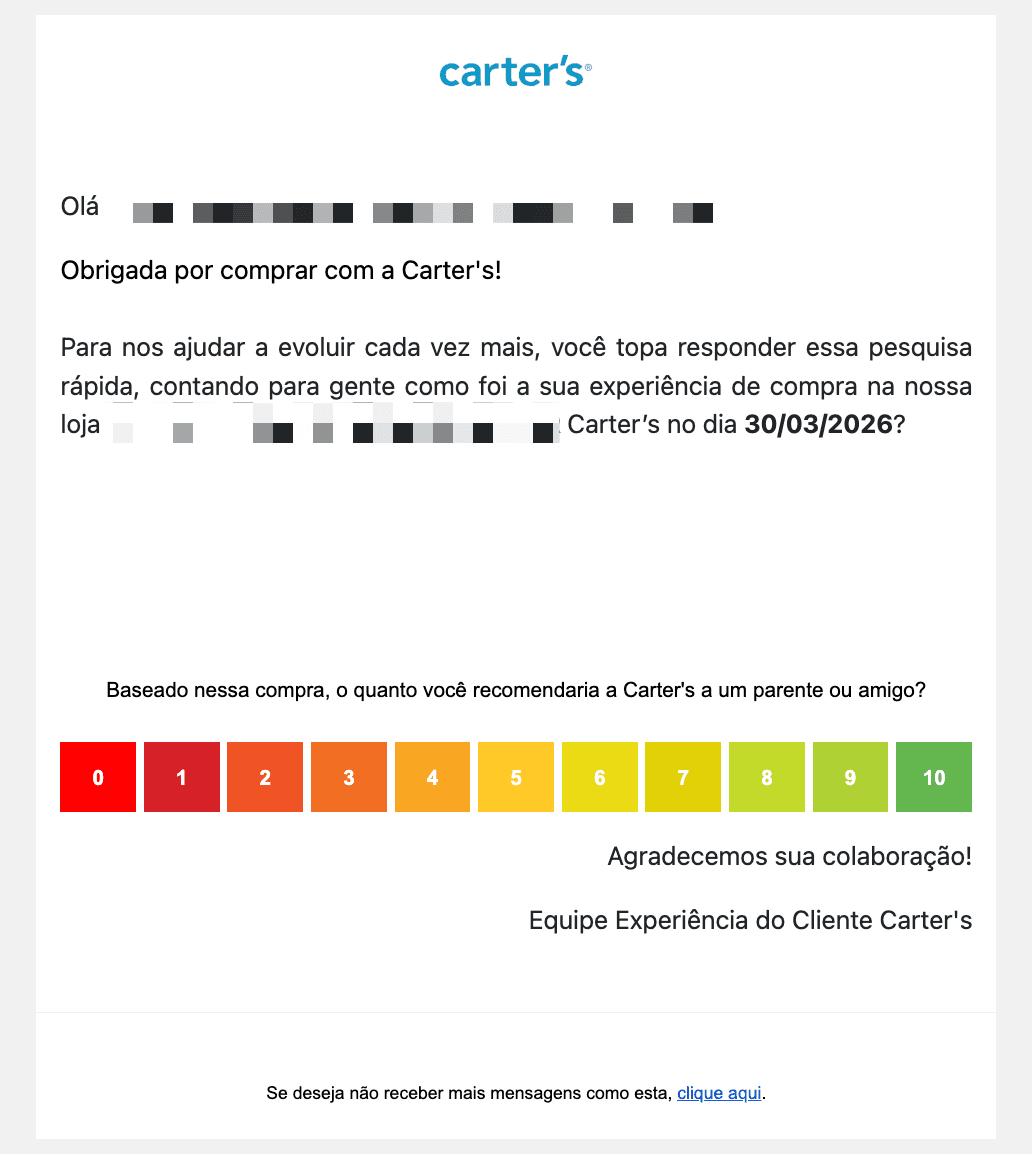This screenshot has width=1032, height=1154.
Task: Select the red "0" rating square
Action: [x=97, y=777]
